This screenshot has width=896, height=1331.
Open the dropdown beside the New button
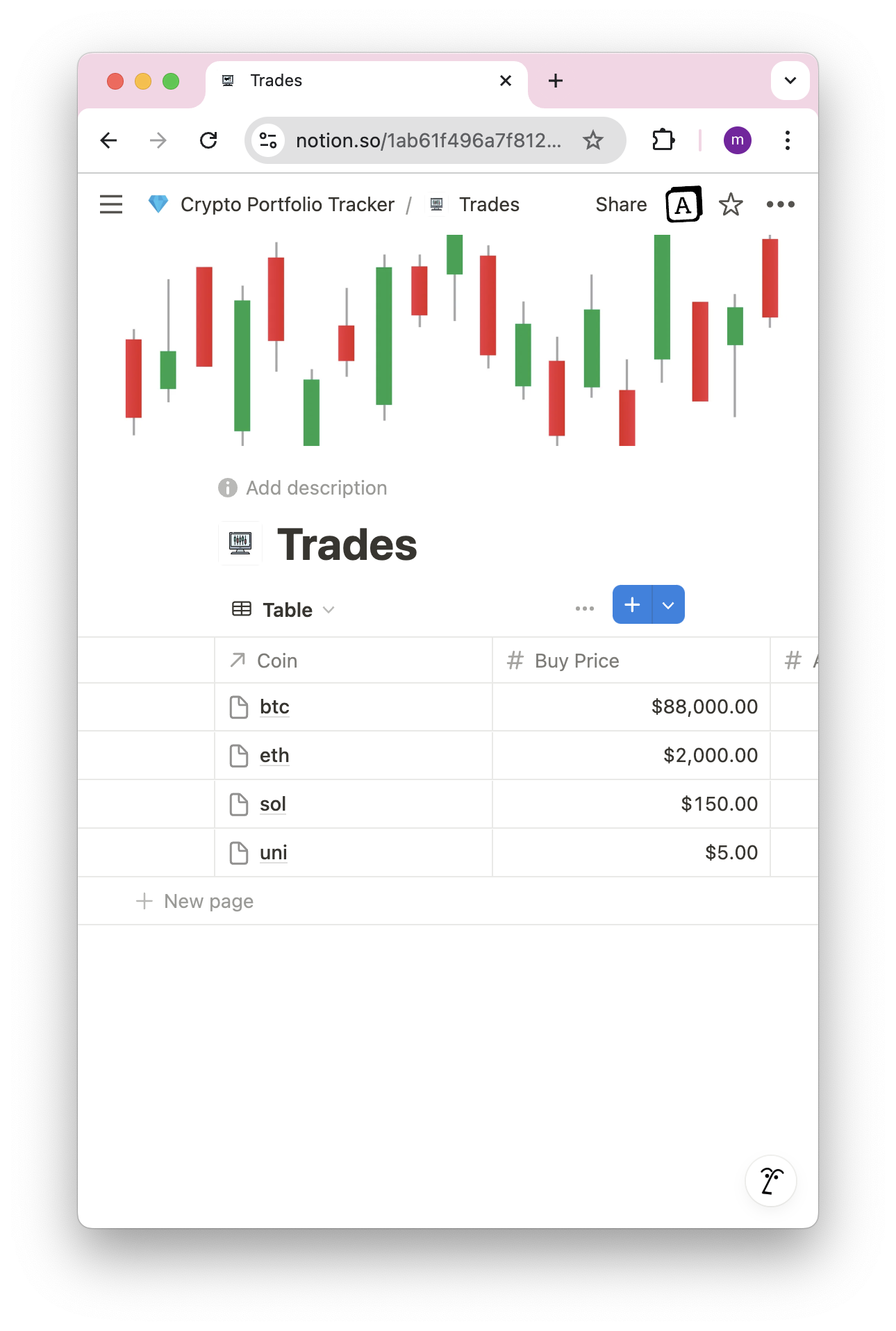667,604
